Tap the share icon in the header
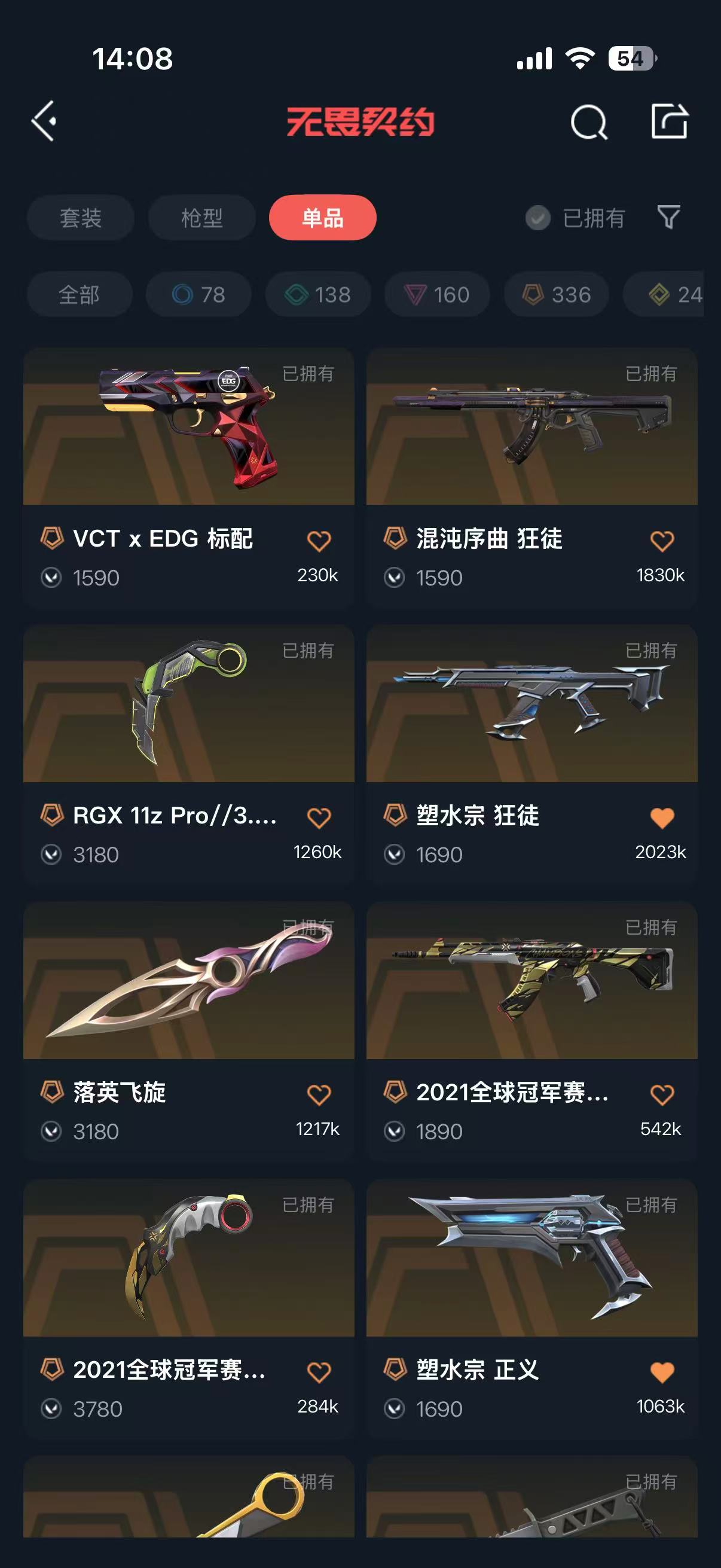721x1568 pixels. tap(668, 121)
